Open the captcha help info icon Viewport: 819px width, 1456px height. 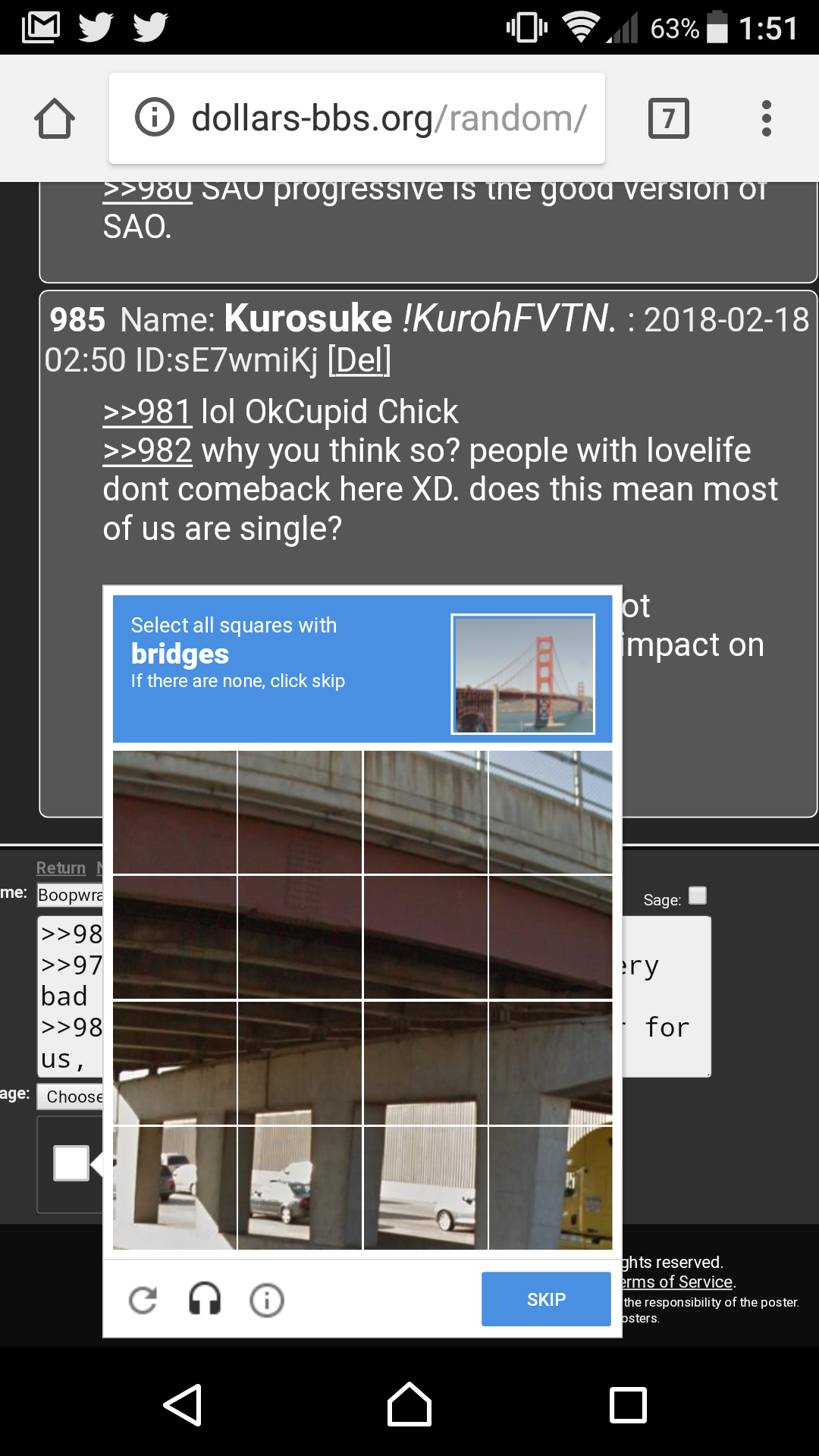pyautogui.click(x=266, y=1300)
